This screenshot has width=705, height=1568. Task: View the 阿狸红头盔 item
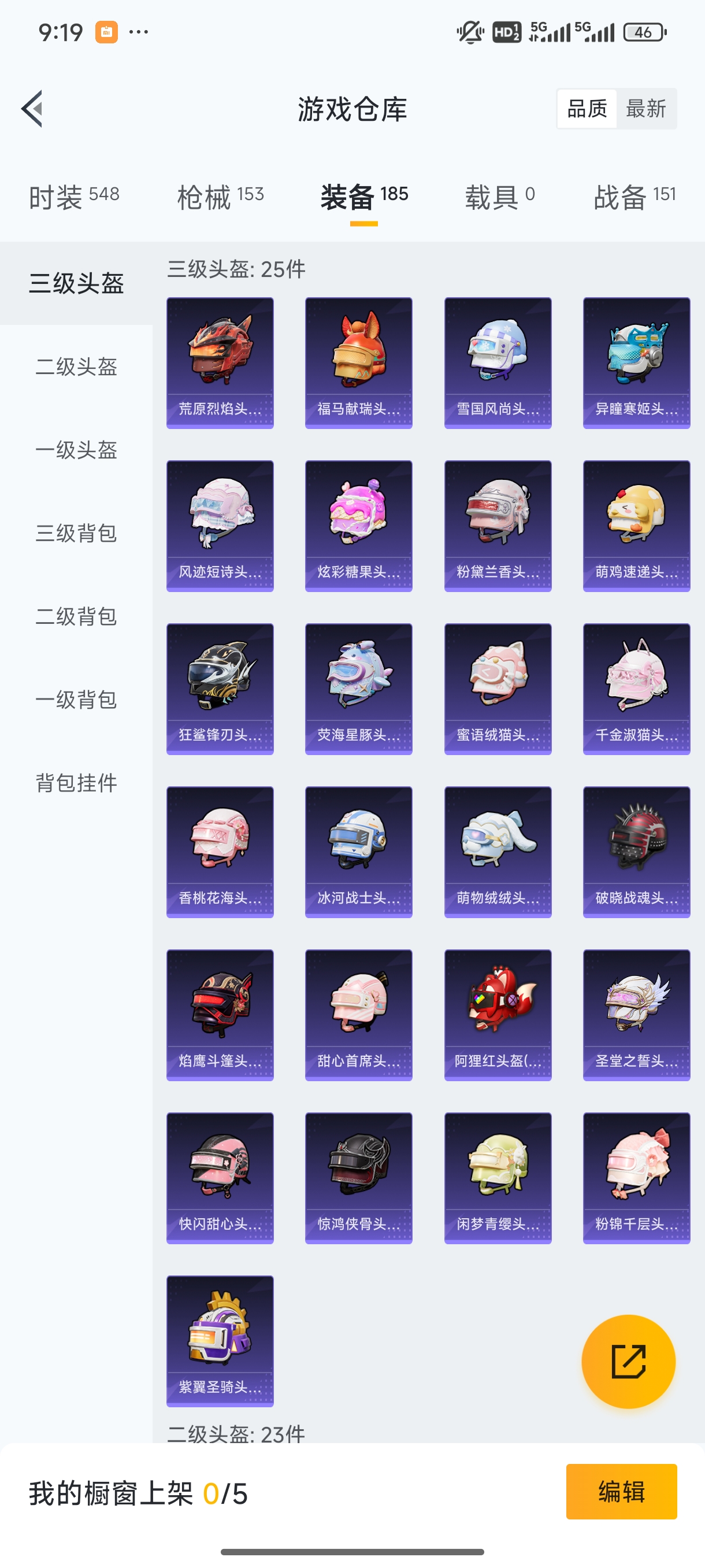pyautogui.click(x=498, y=1015)
